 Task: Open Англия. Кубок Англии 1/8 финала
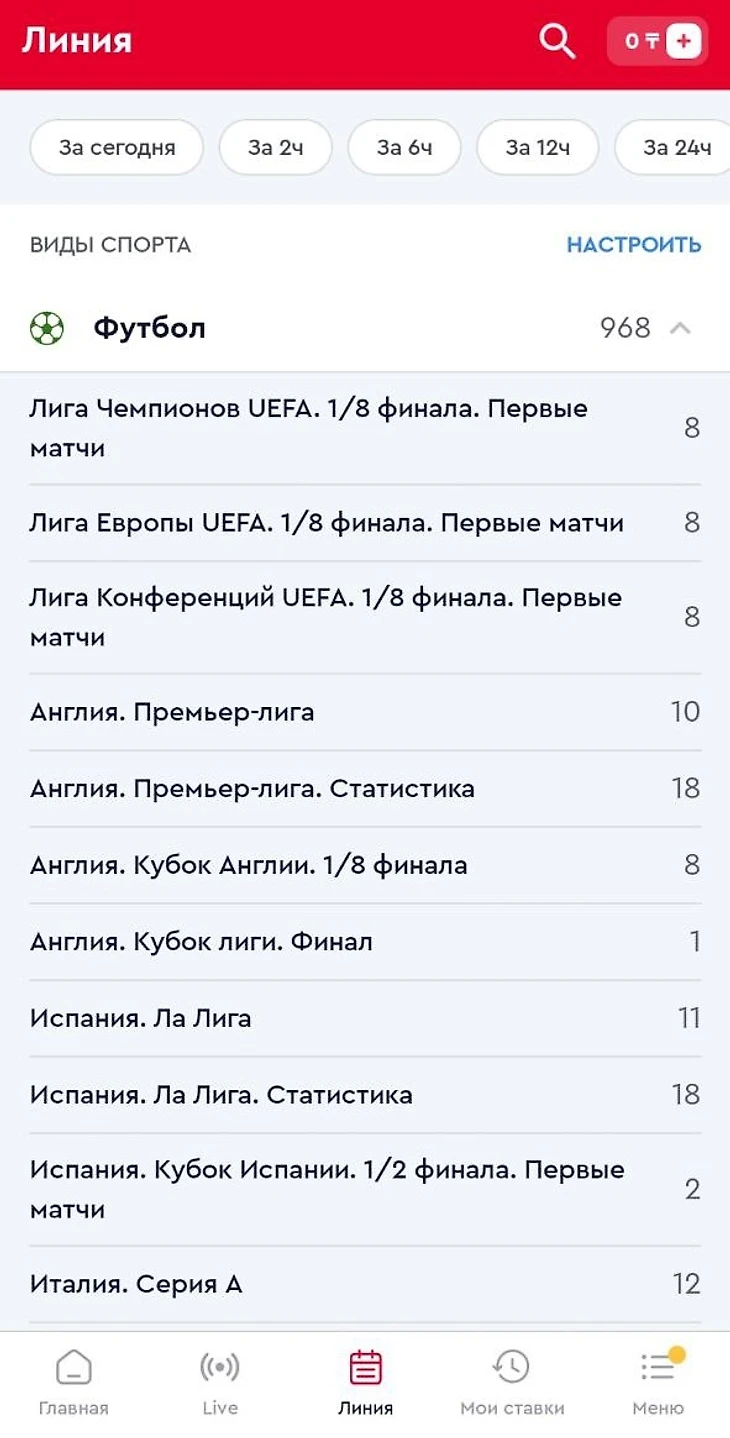click(365, 865)
